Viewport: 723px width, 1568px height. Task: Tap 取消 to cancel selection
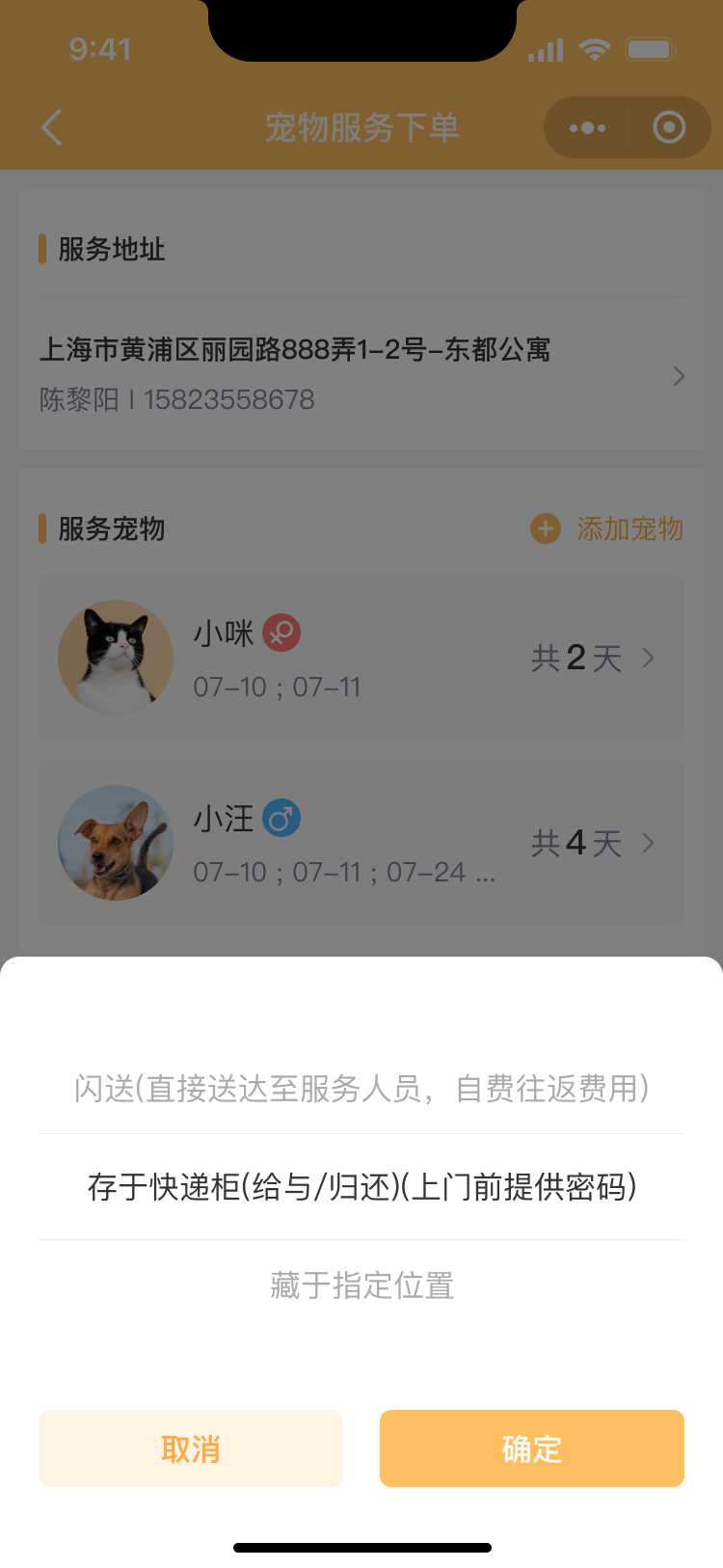click(191, 1448)
